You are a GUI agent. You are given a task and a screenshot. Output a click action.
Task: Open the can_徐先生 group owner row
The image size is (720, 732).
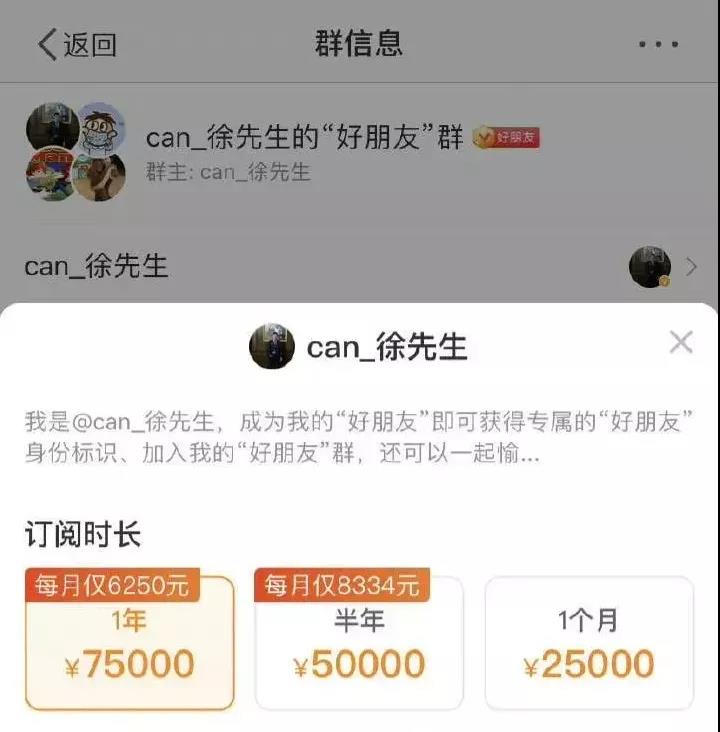coord(360,266)
